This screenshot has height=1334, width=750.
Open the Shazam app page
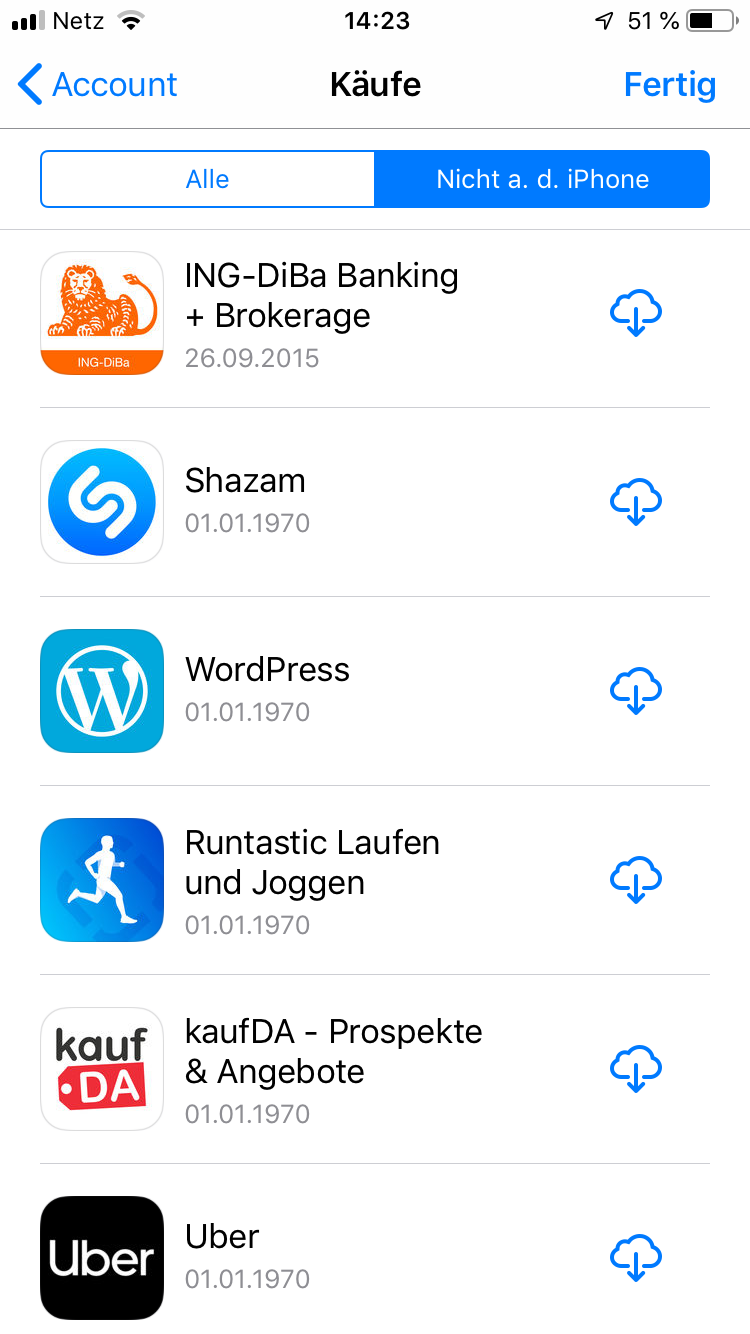click(x=375, y=502)
